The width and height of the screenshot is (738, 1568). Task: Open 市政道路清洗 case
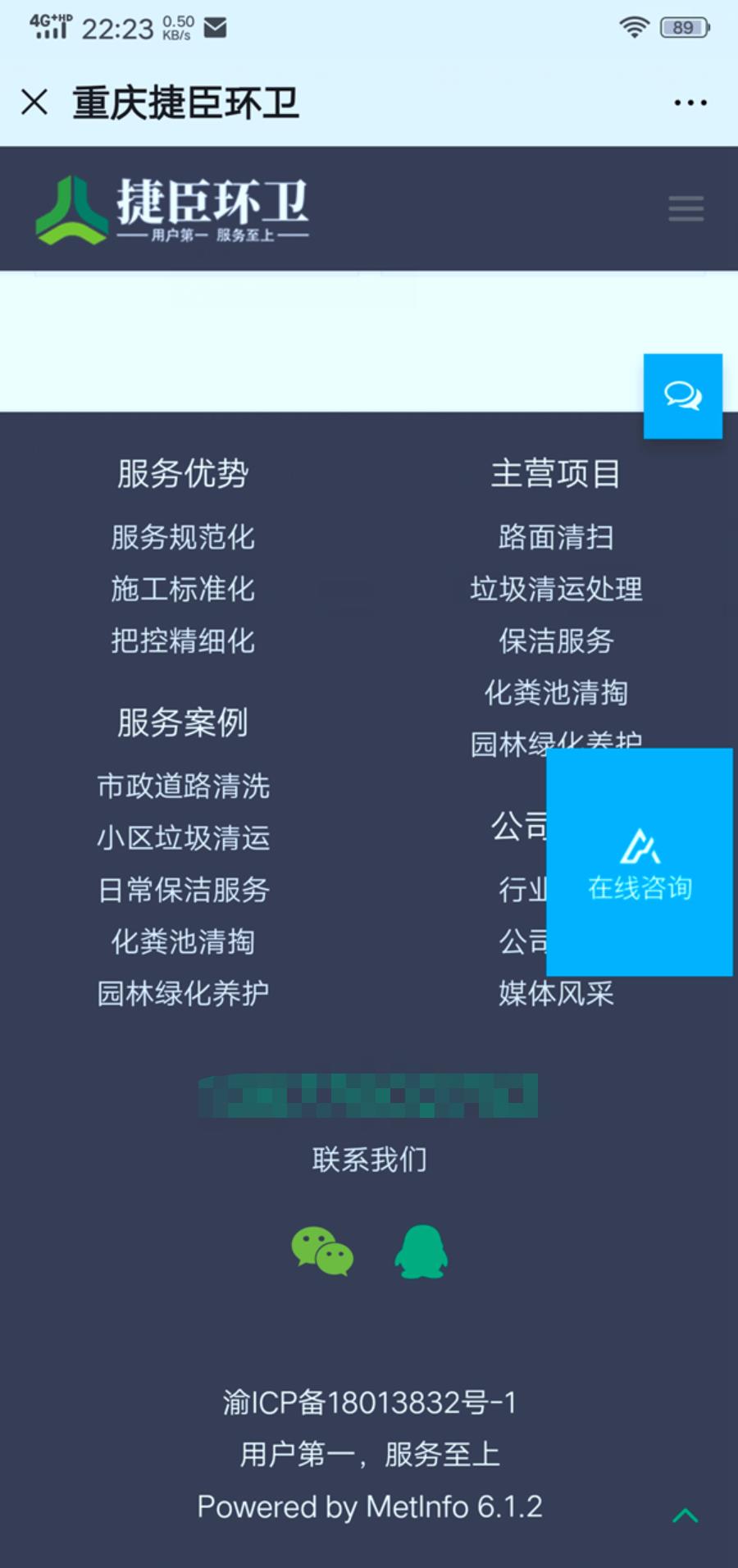point(183,786)
